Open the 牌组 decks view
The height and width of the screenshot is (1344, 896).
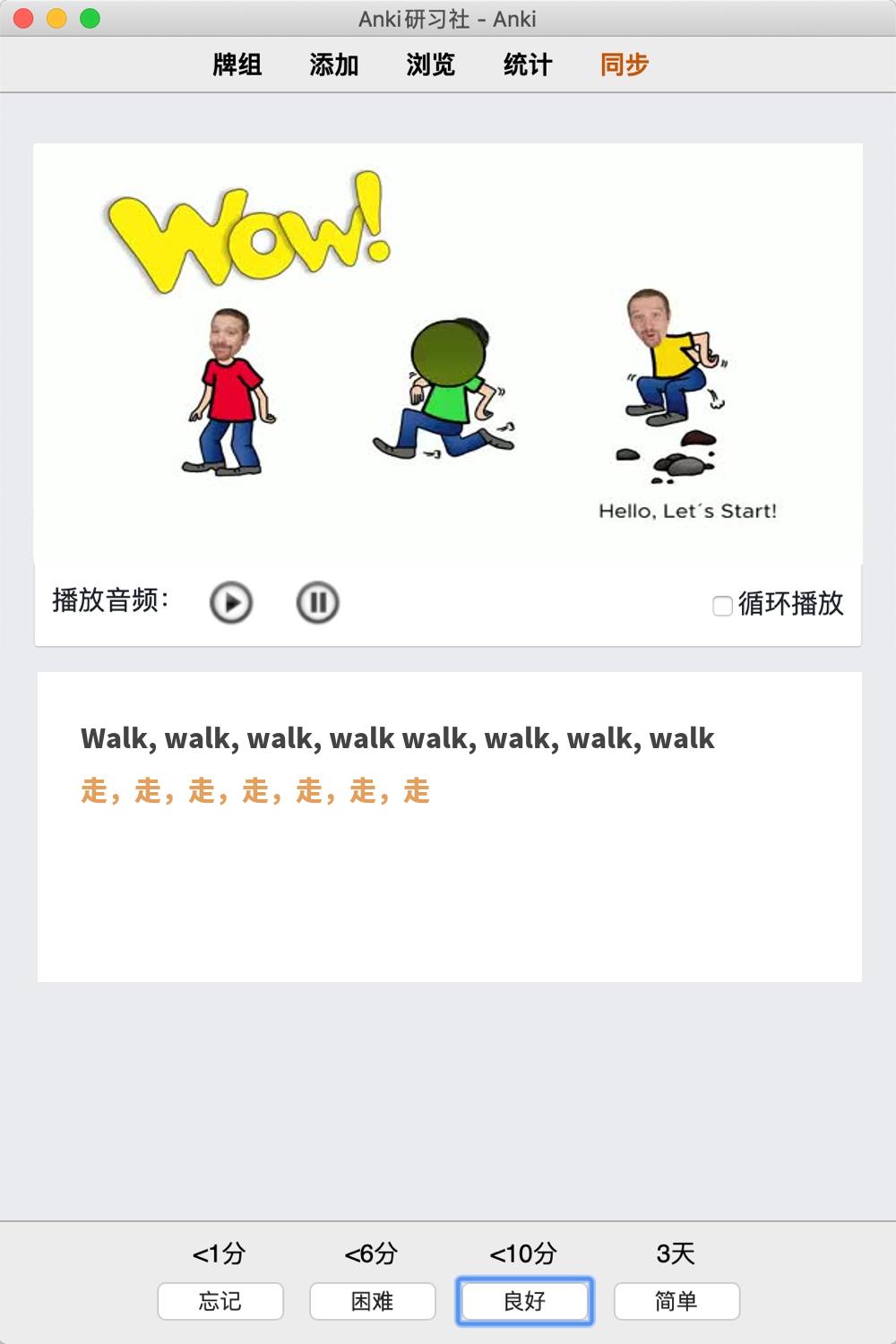pos(237,65)
